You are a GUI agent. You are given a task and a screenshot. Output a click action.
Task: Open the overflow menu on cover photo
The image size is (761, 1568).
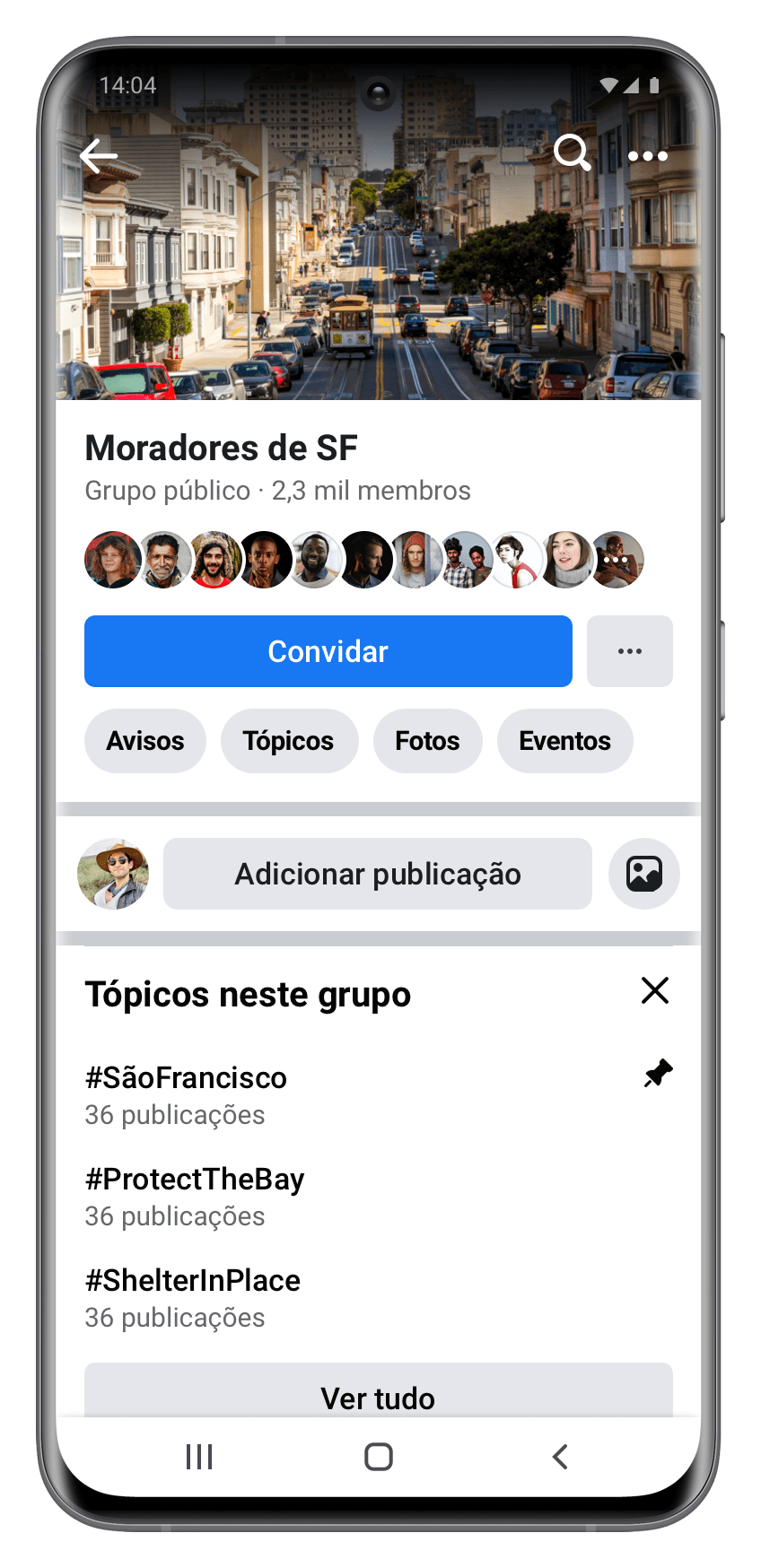647,156
